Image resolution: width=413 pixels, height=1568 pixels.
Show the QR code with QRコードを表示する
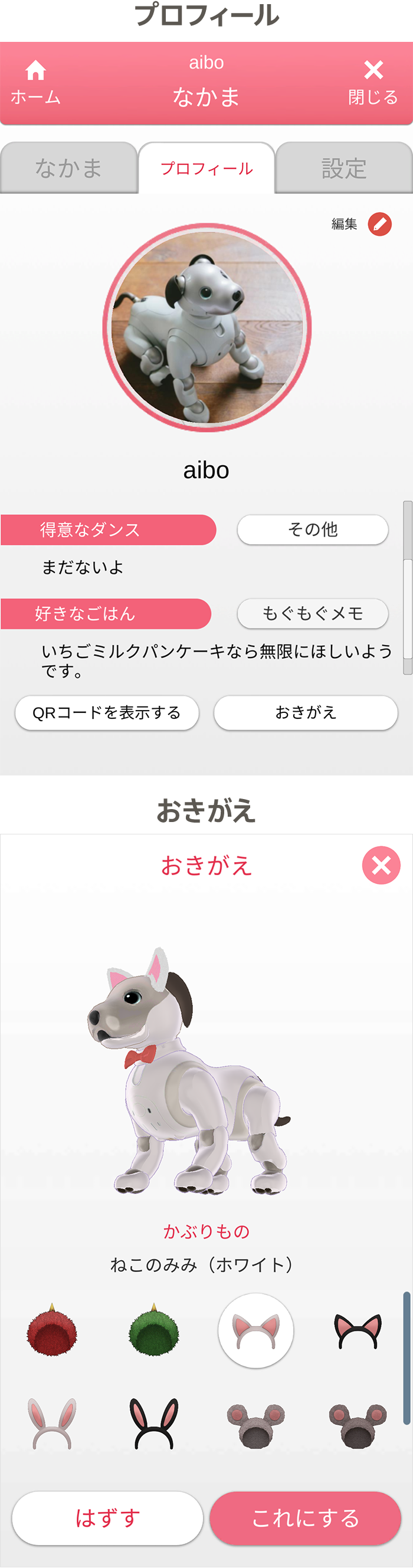click(x=107, y=713)
